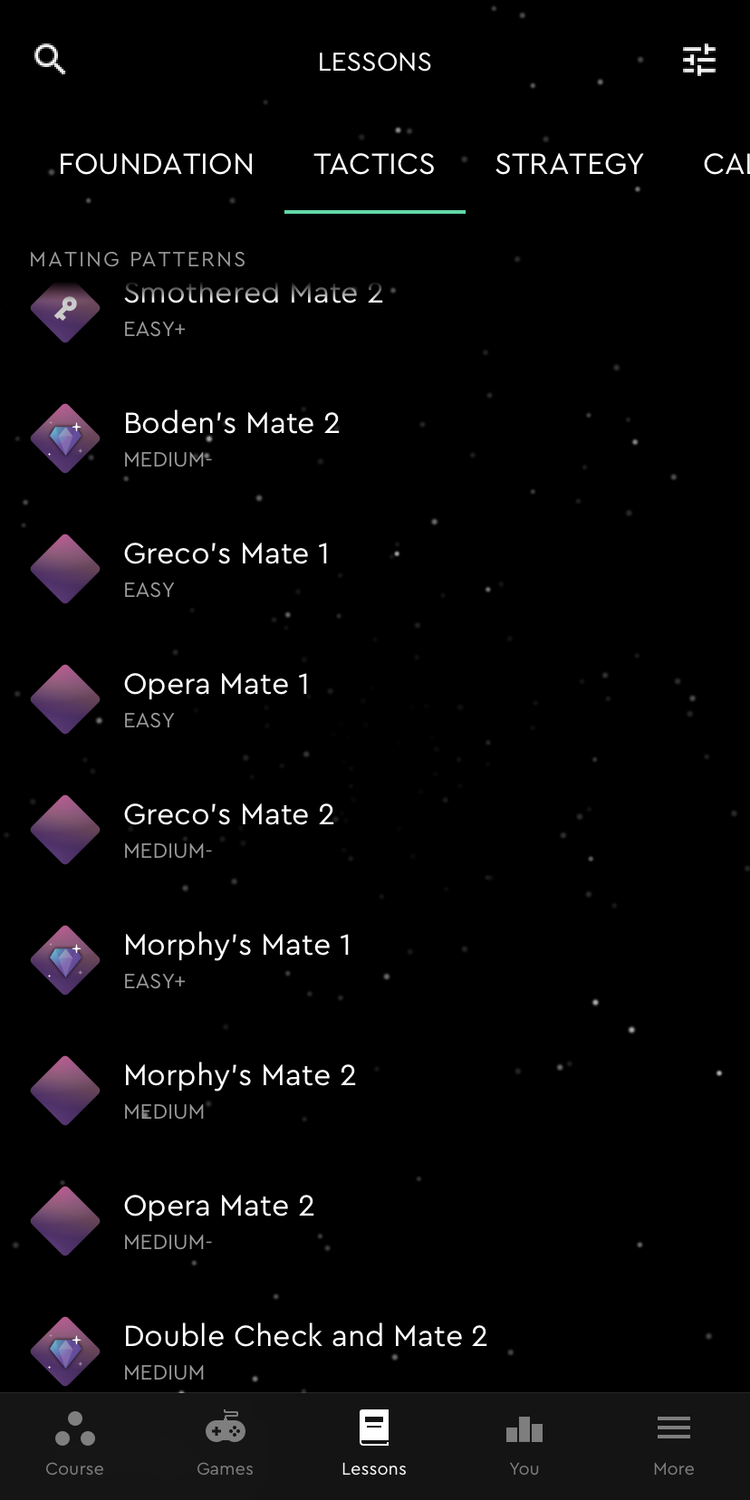Viewport: 750px width, 1500px height.
Task: Go to the Course tab
Action: (x=75, y=1444)
